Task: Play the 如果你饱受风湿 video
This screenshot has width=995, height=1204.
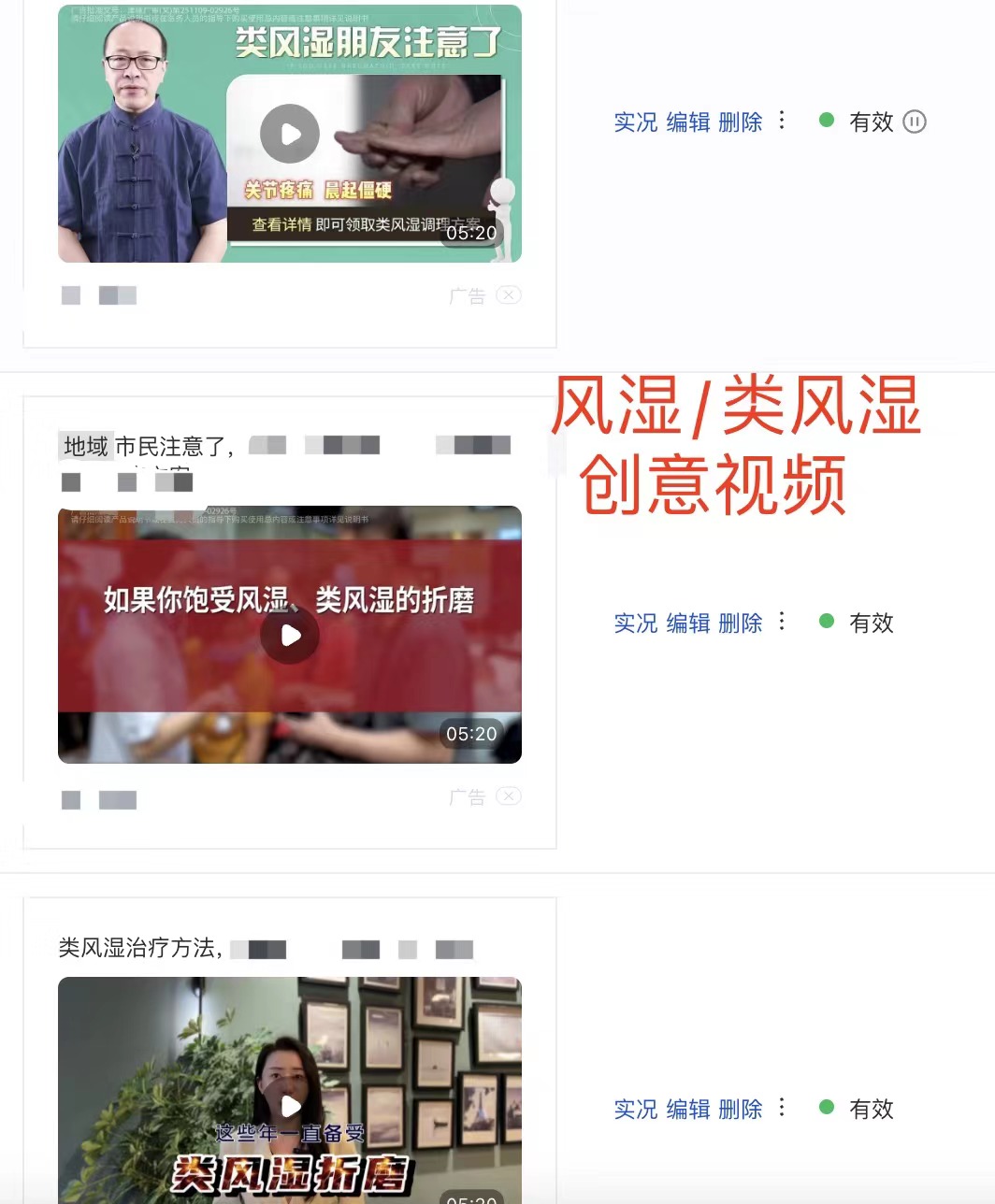Action: 290,635
